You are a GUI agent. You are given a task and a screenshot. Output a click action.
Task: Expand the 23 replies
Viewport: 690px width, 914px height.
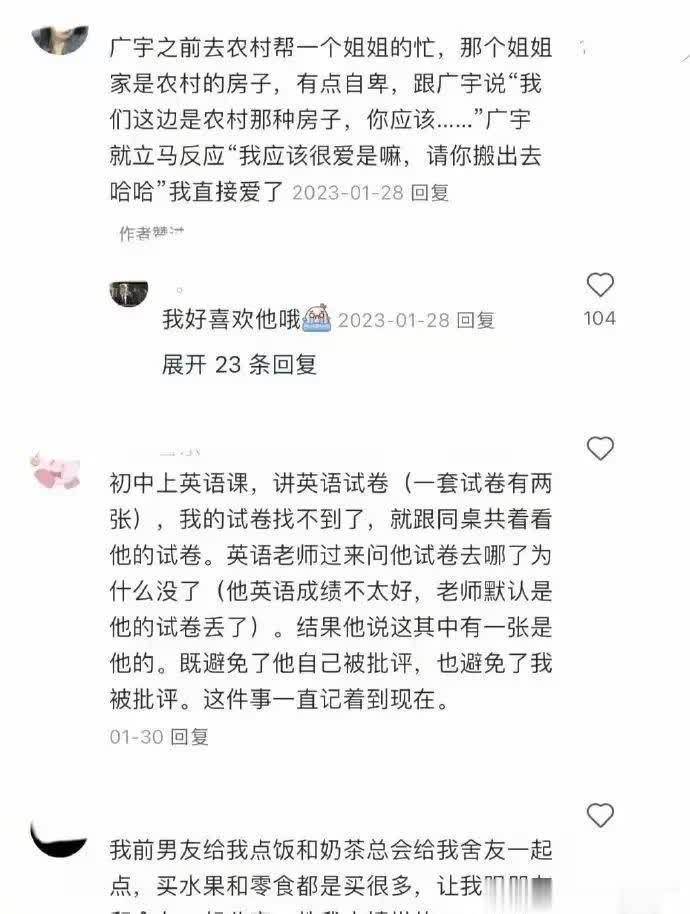(x=239, y=365)
